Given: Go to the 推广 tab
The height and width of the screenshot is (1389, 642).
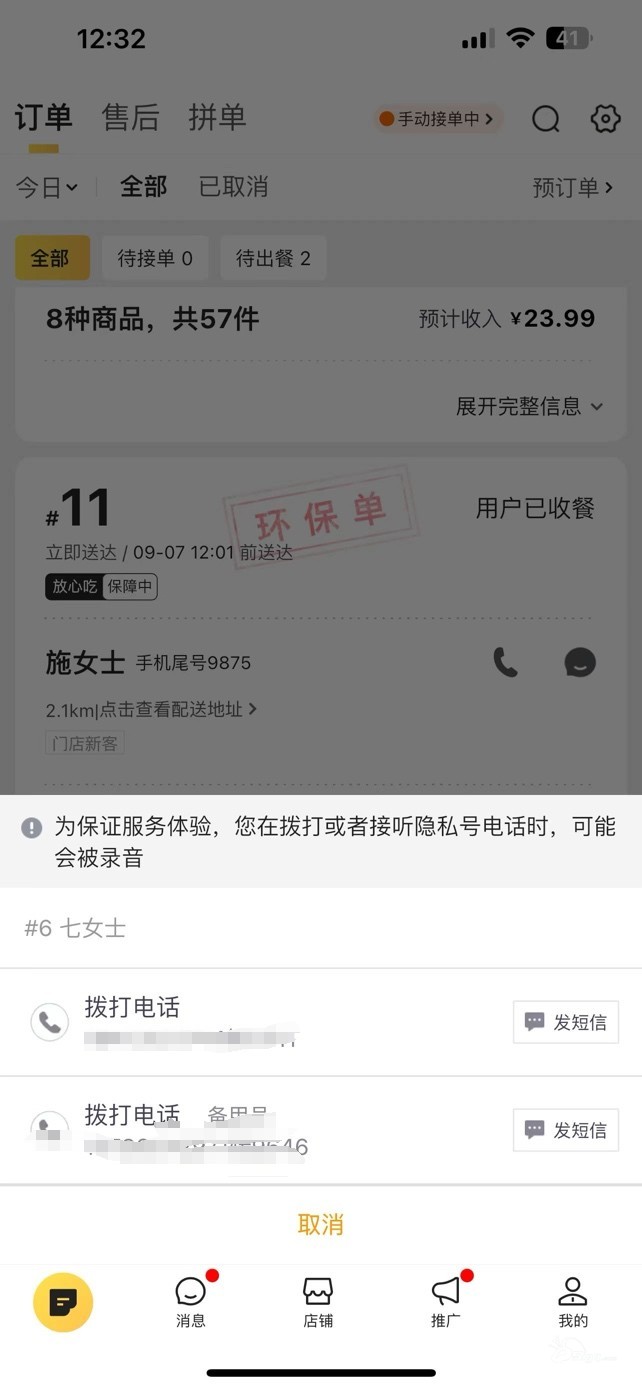Looking at the screenshot, I should tap(446, 1302).
